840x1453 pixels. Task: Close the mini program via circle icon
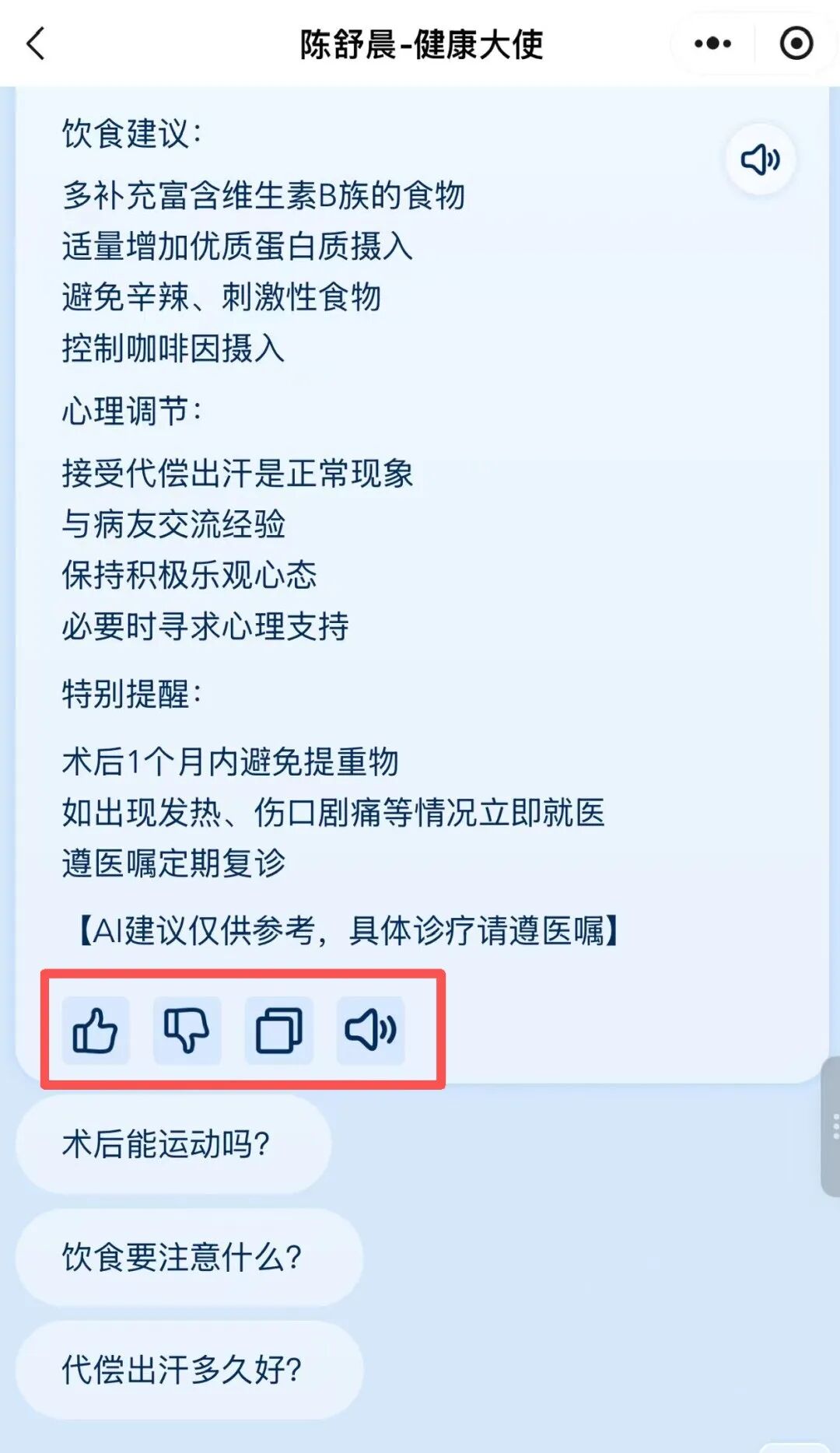click(x=796, y=44)
